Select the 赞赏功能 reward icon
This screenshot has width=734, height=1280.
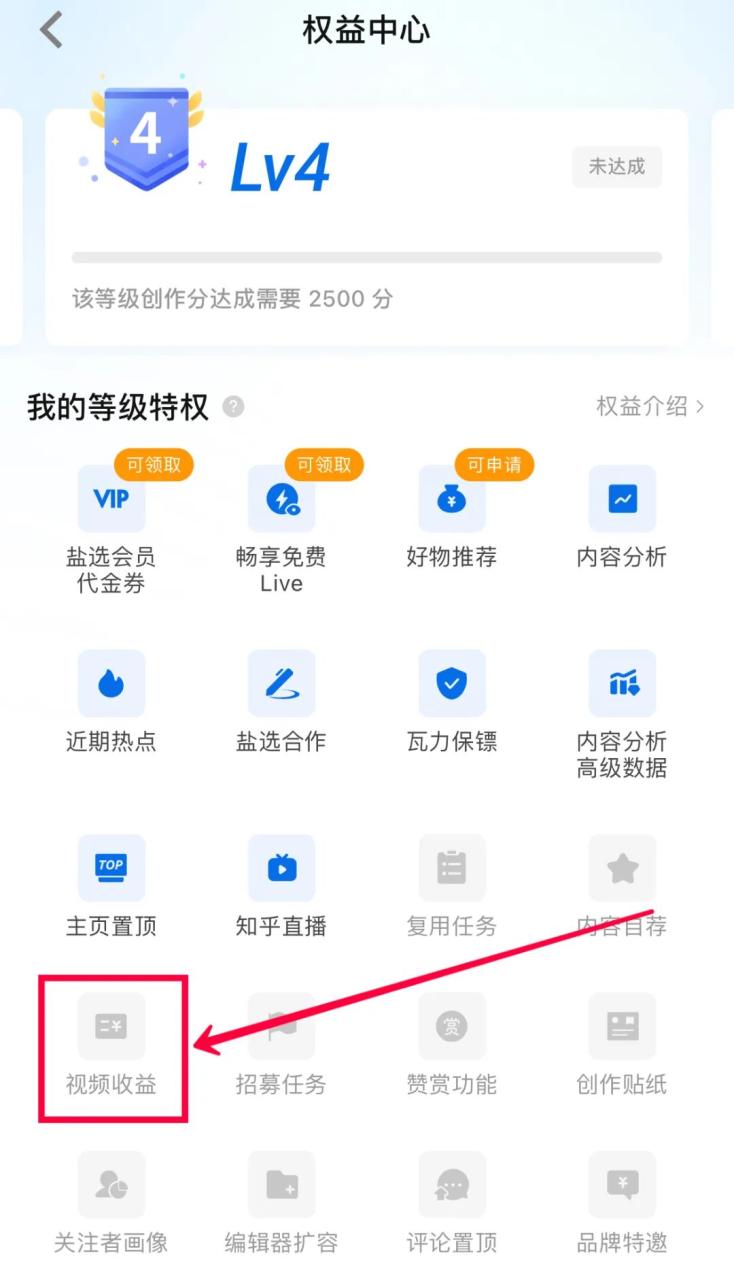tap(451, 1026)
